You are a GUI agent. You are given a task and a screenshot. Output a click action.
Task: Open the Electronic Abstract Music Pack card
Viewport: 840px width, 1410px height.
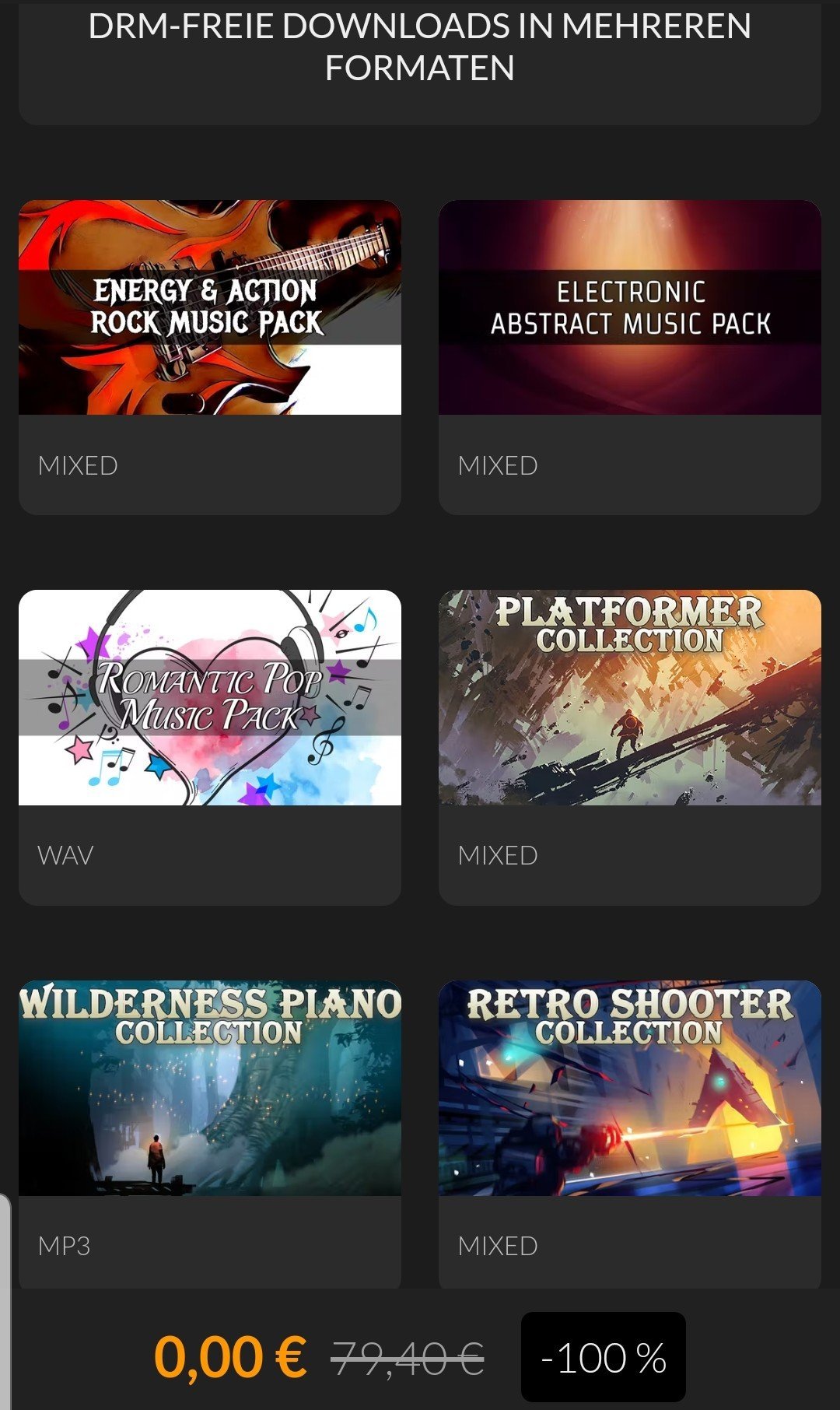630,357
